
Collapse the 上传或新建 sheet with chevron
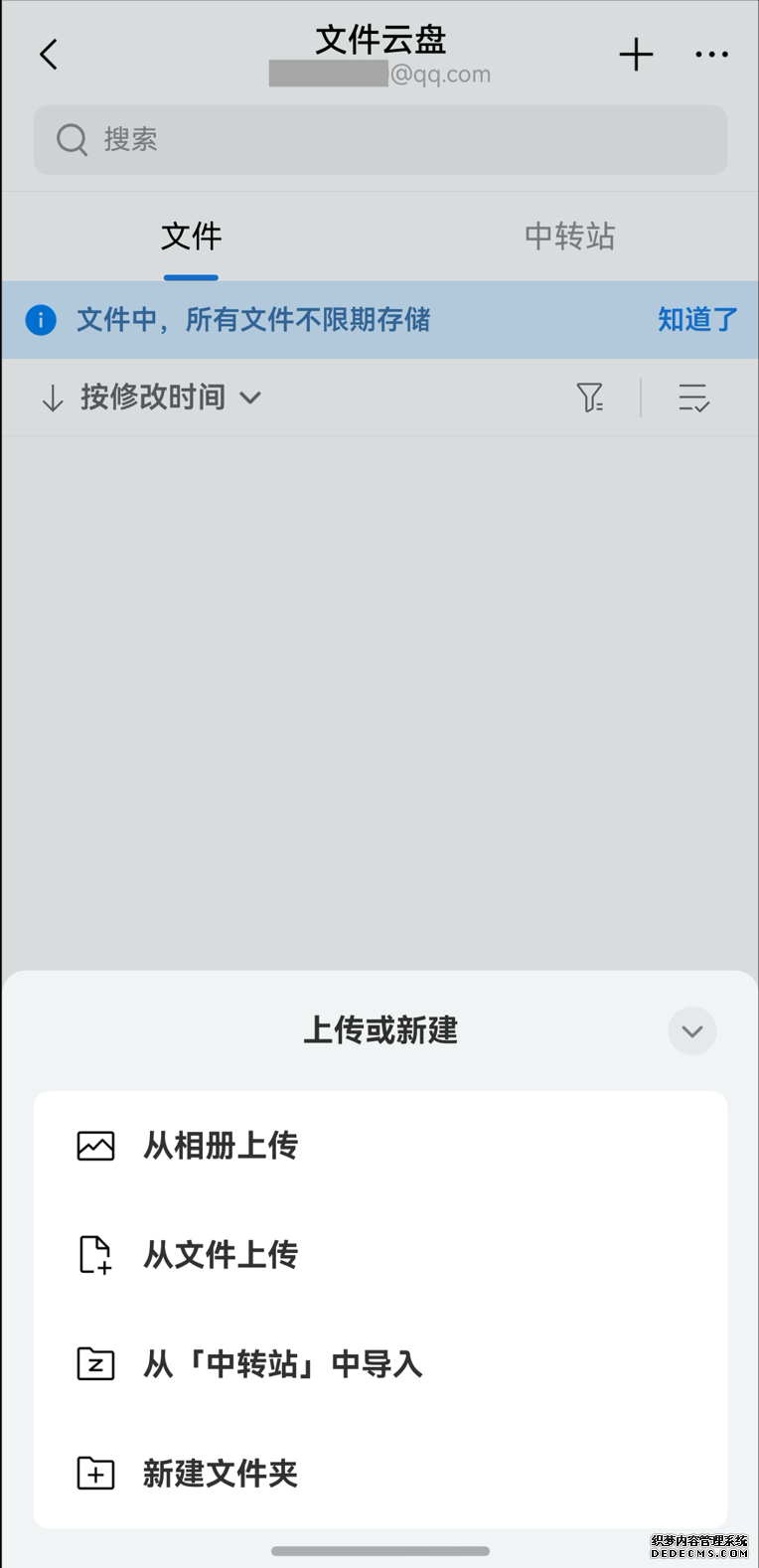coord(691,1031)
